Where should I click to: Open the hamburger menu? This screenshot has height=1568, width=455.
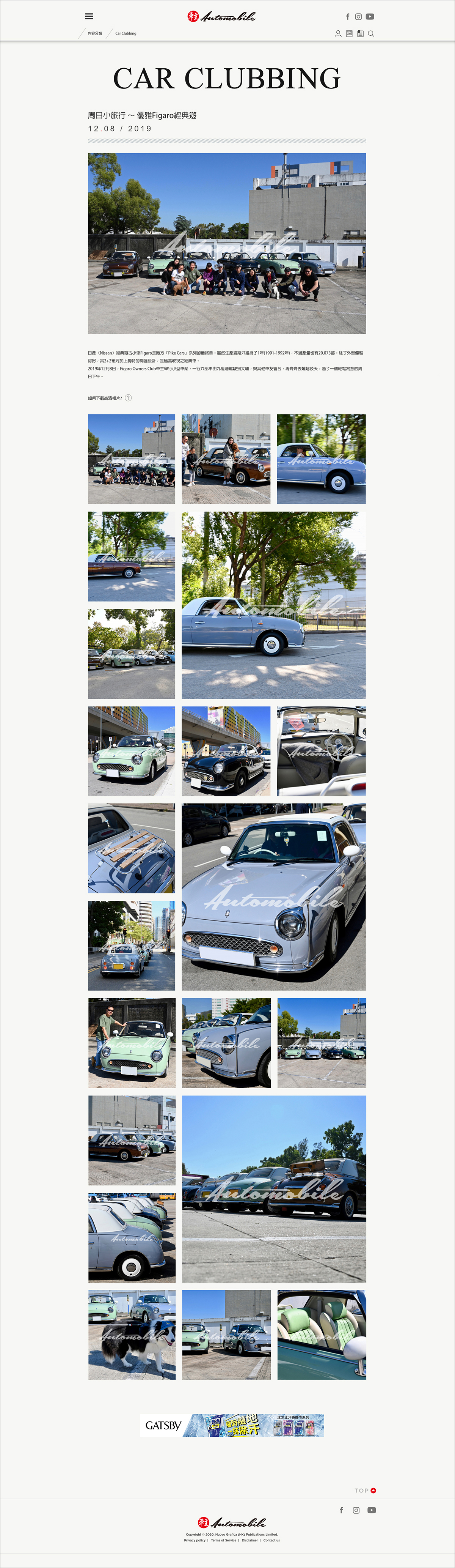89,16
